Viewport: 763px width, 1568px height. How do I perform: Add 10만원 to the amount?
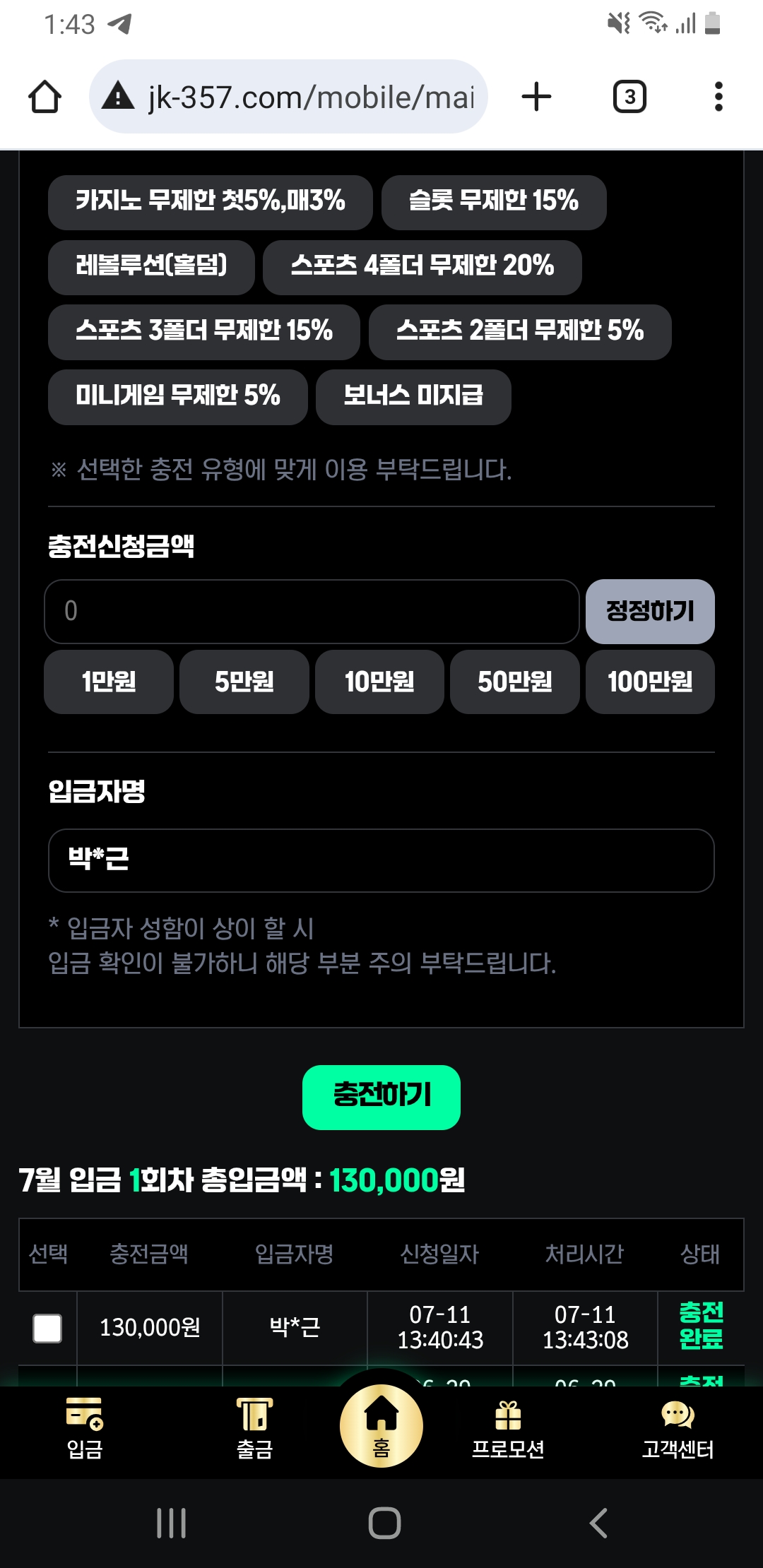tap(379, 682)
